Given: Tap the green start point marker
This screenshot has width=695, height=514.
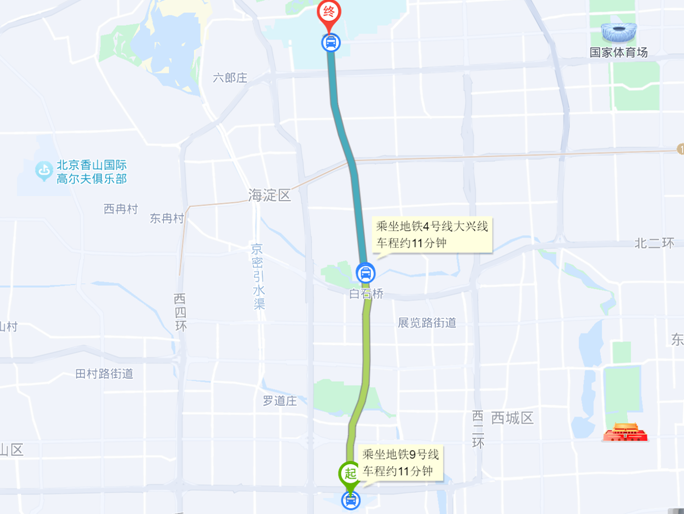Looking at the screenshot, I should [350, 474].
